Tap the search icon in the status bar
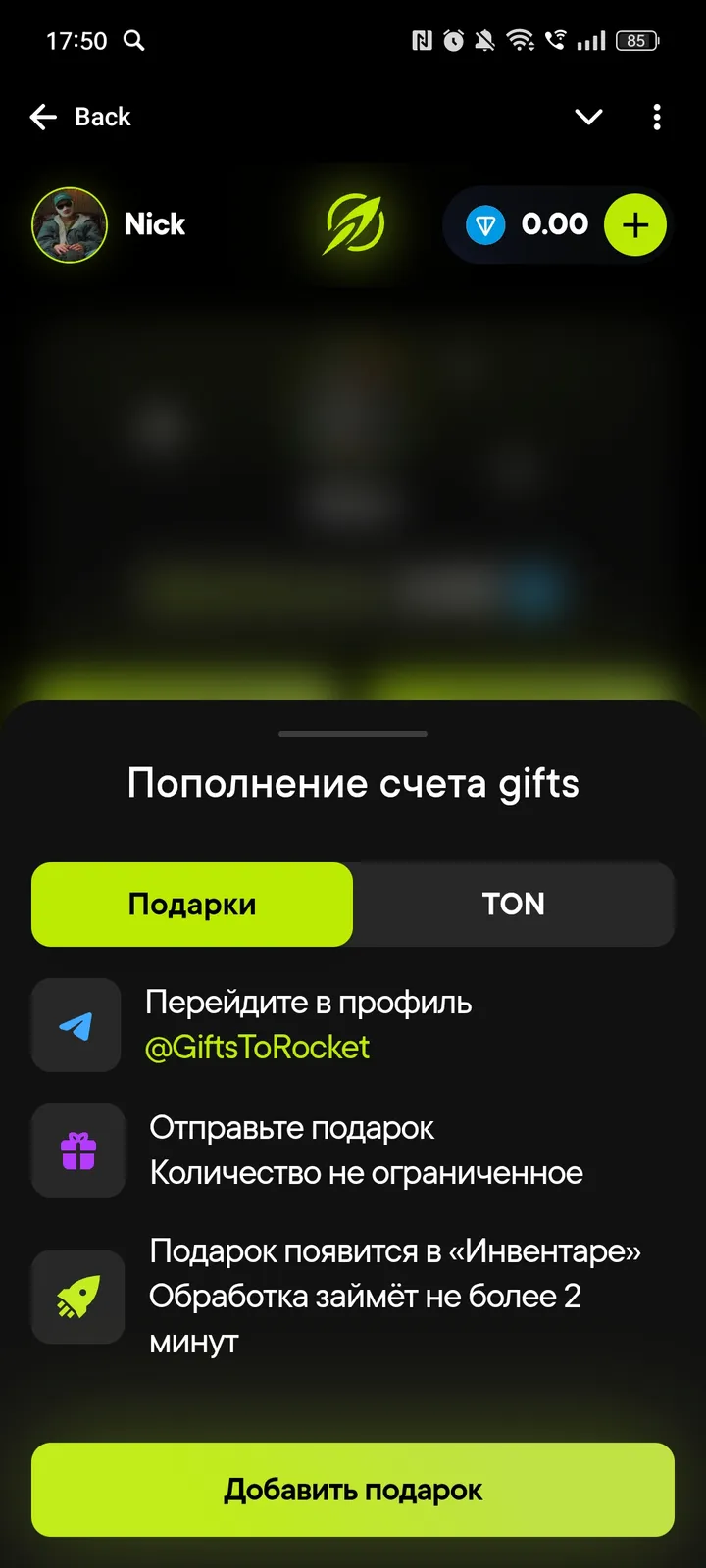This screenshot has width=706, height=1568. (134, 41)
